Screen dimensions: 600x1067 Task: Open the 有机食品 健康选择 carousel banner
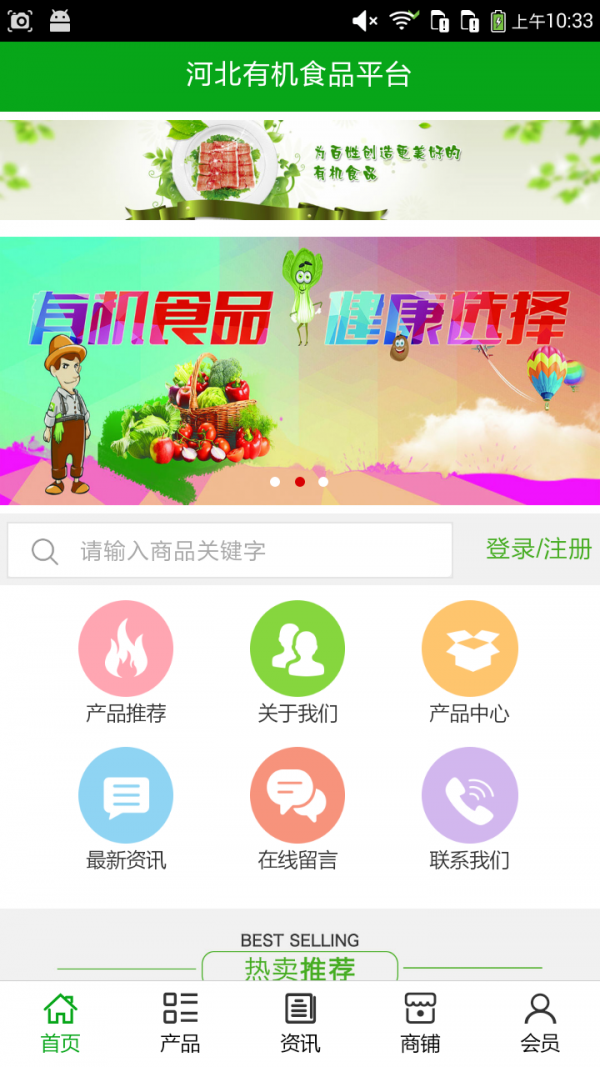point(300,370)
